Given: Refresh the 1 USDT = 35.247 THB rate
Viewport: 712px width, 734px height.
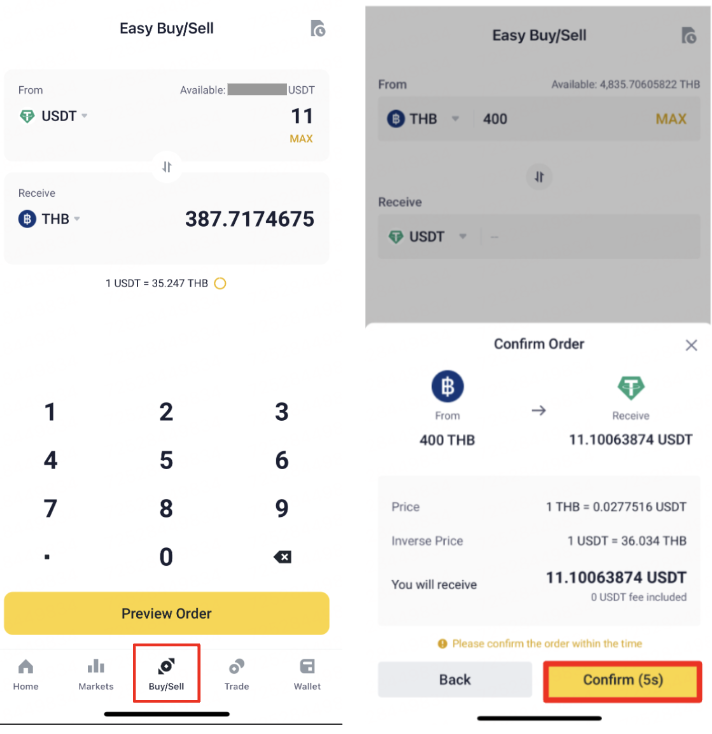Looking at the screenshot, I should (220, 283).
